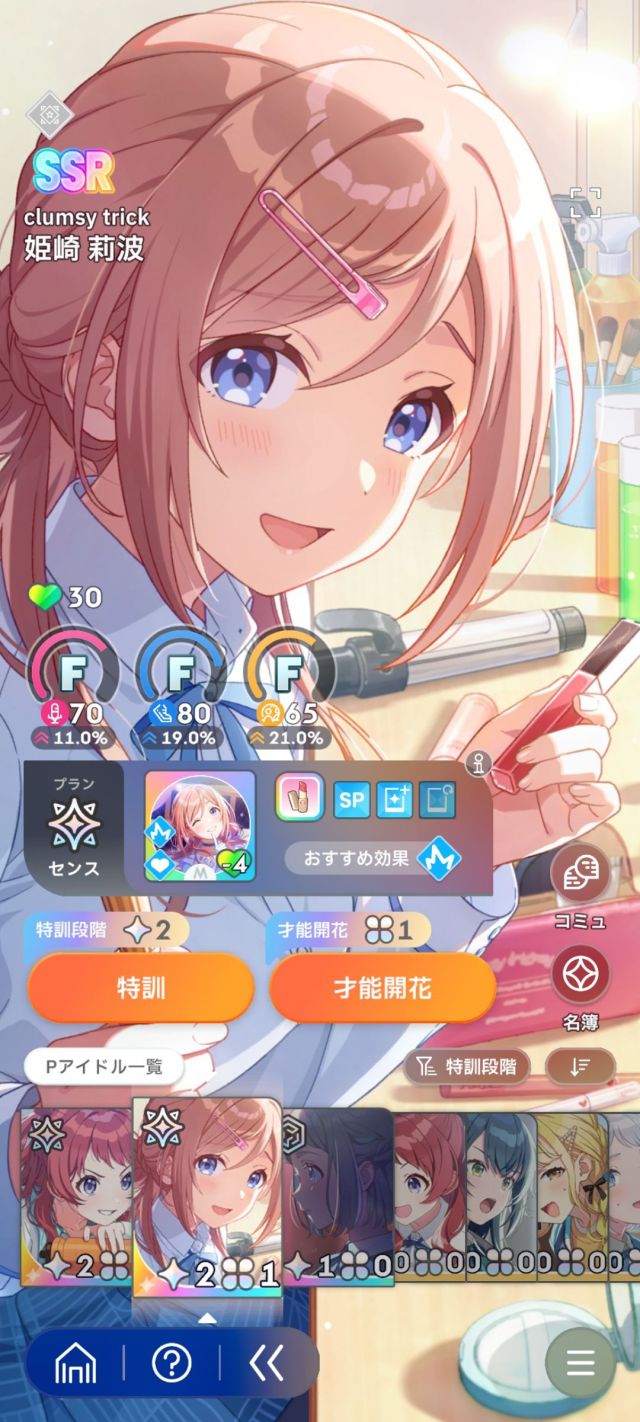
Task: Open the lipstick P-item icon
Action: click(x=299, y=799)
